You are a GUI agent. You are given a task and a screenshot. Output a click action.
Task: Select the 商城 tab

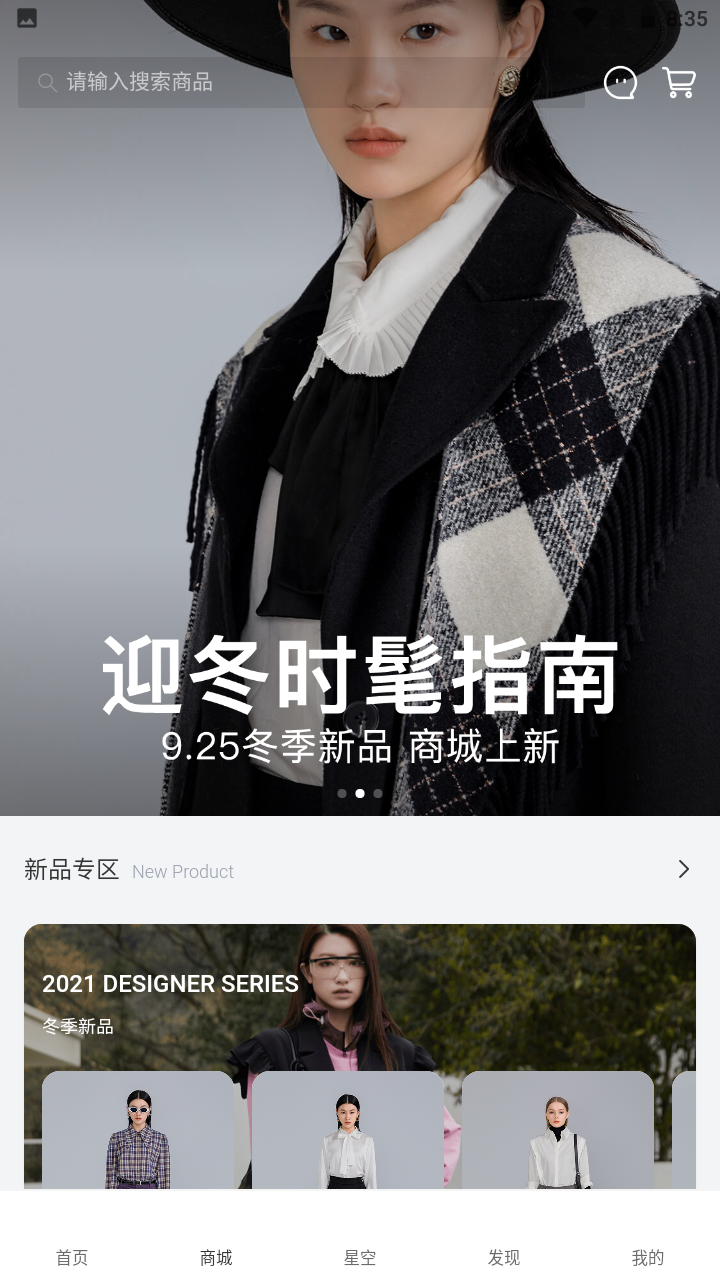pyautogui.click(x=216, y=1257)
